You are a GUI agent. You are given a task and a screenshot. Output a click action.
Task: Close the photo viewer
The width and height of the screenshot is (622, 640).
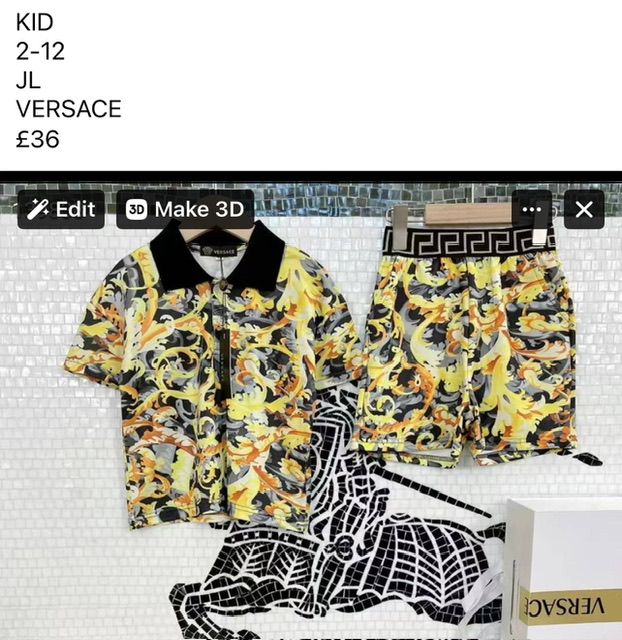coord(584,209)
